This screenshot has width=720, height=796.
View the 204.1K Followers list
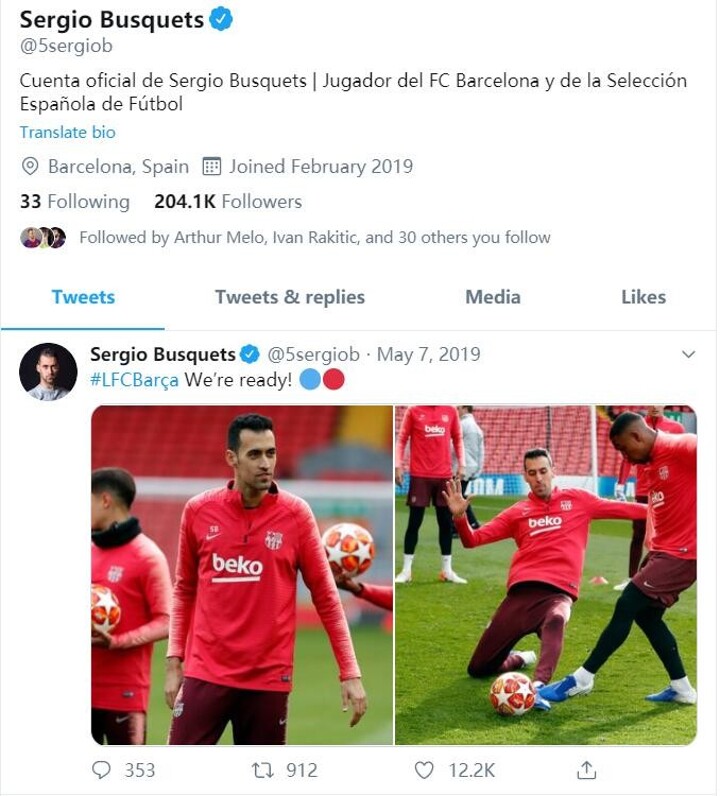click(228, 202)
